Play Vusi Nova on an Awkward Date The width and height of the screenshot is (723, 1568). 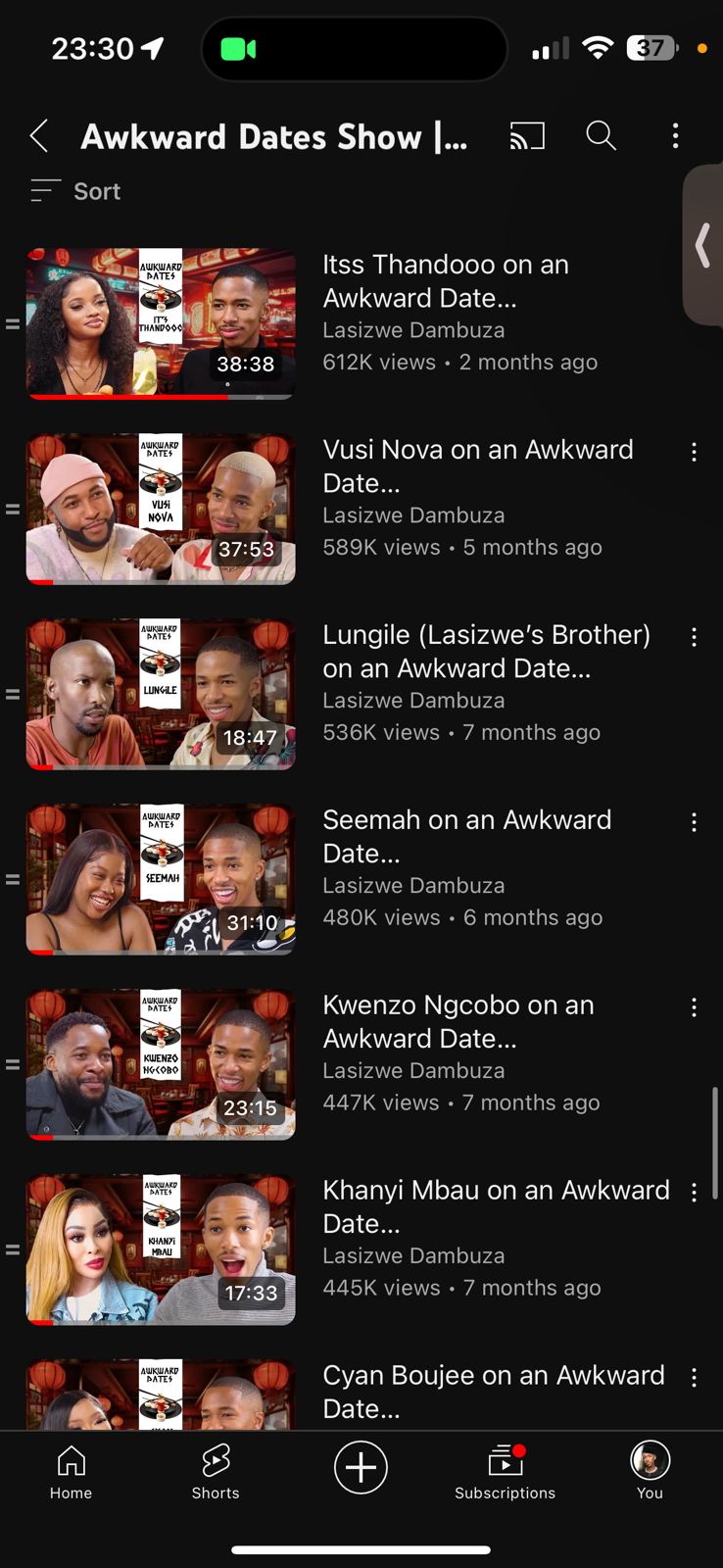tap(161, 509)
